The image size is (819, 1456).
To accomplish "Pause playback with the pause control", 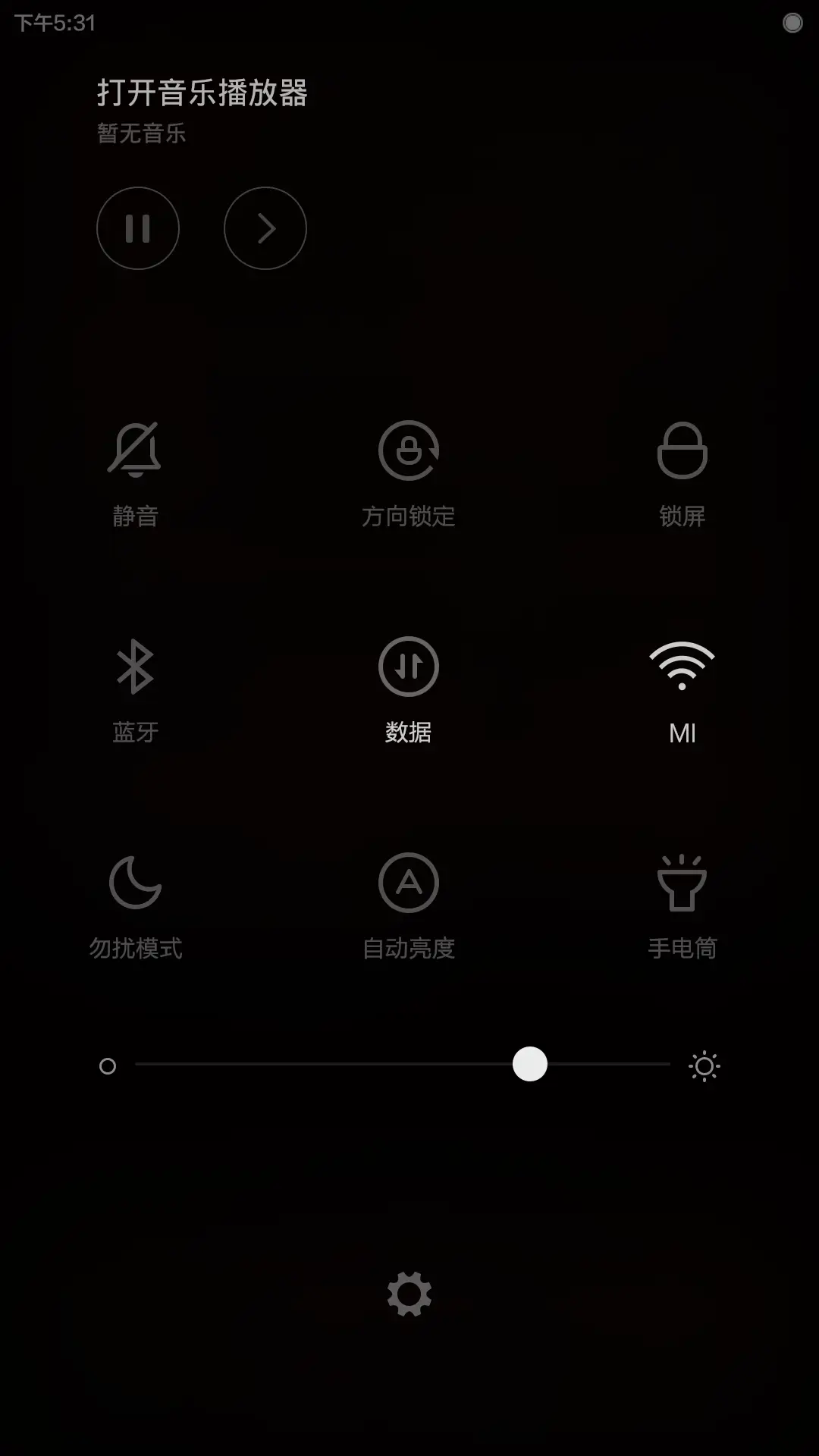I will point(138,228).
